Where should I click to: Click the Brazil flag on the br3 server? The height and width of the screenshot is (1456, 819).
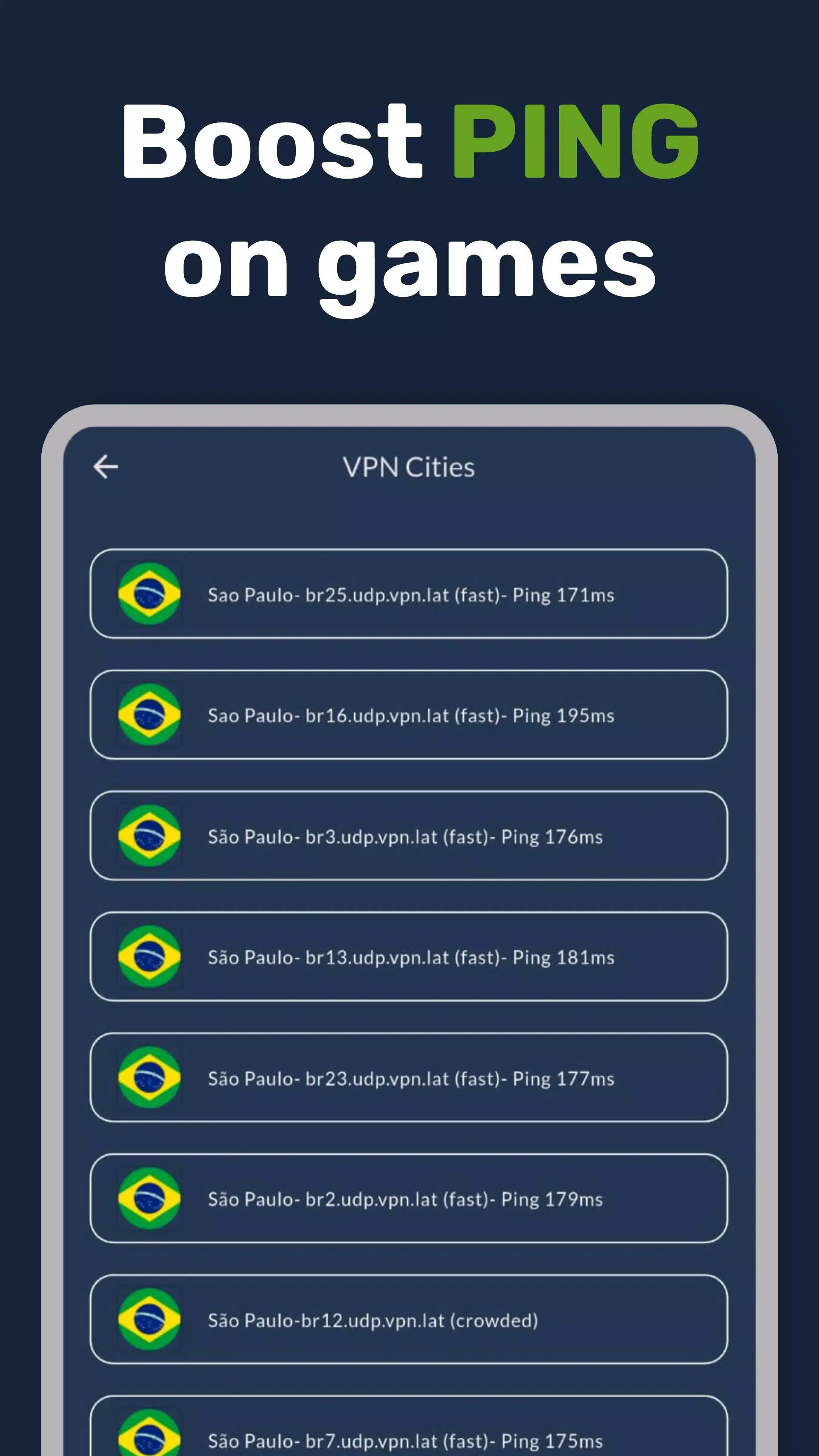point(150,836)
